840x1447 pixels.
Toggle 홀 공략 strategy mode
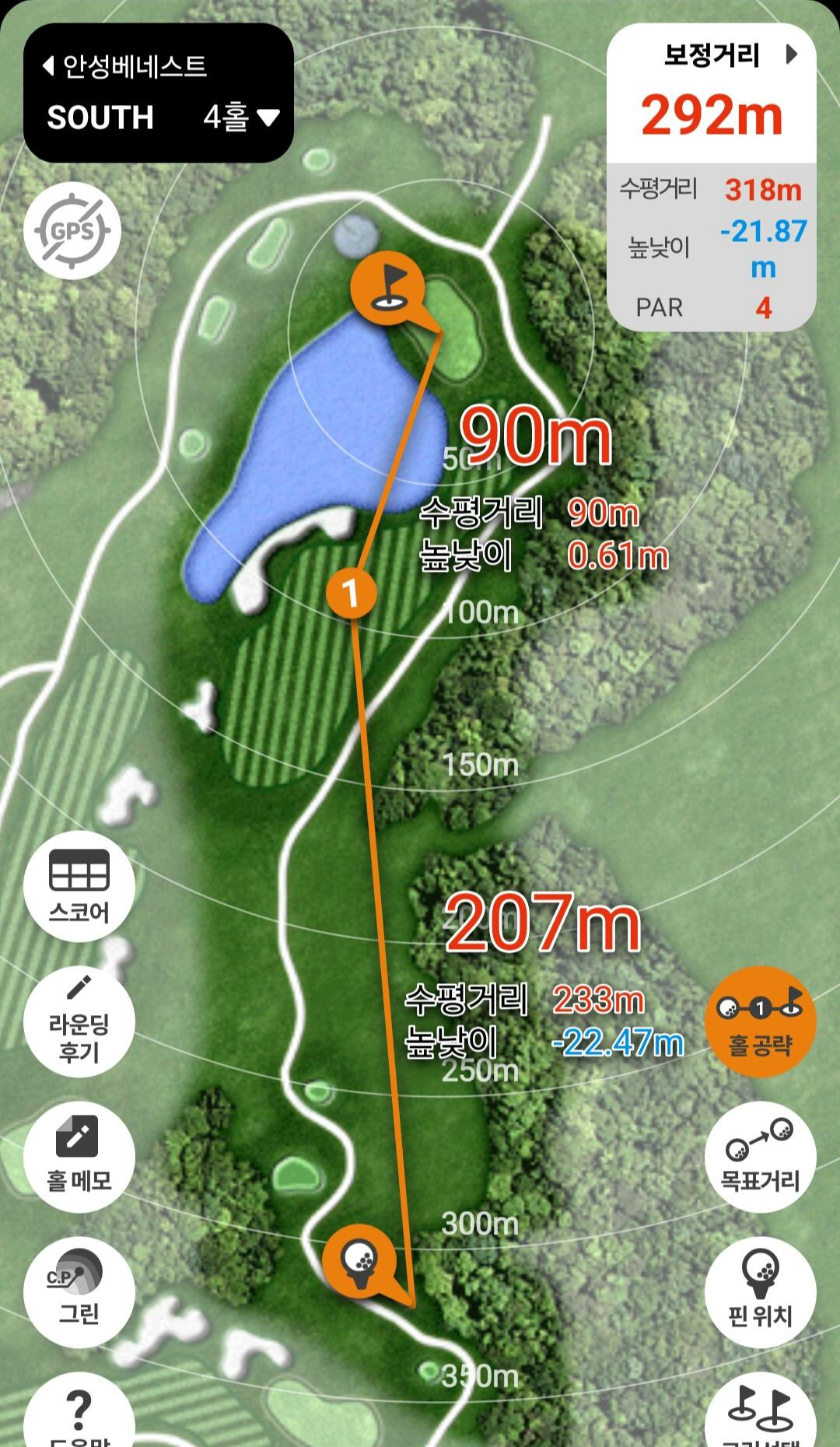coord(760,1021)
